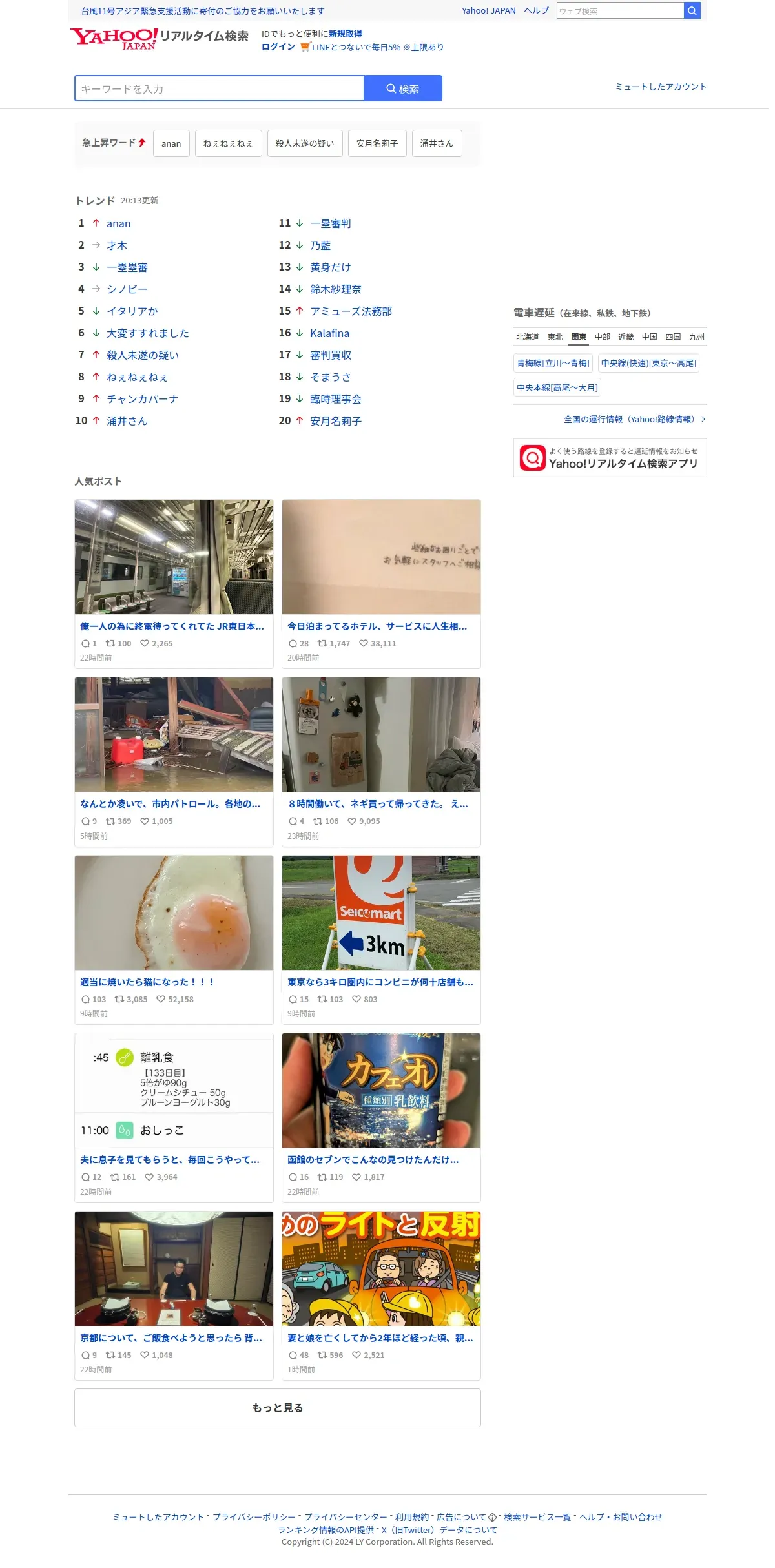775x1568 pixels.
Task: Open trend number 1 anan
Action: [x=119, y=223]
